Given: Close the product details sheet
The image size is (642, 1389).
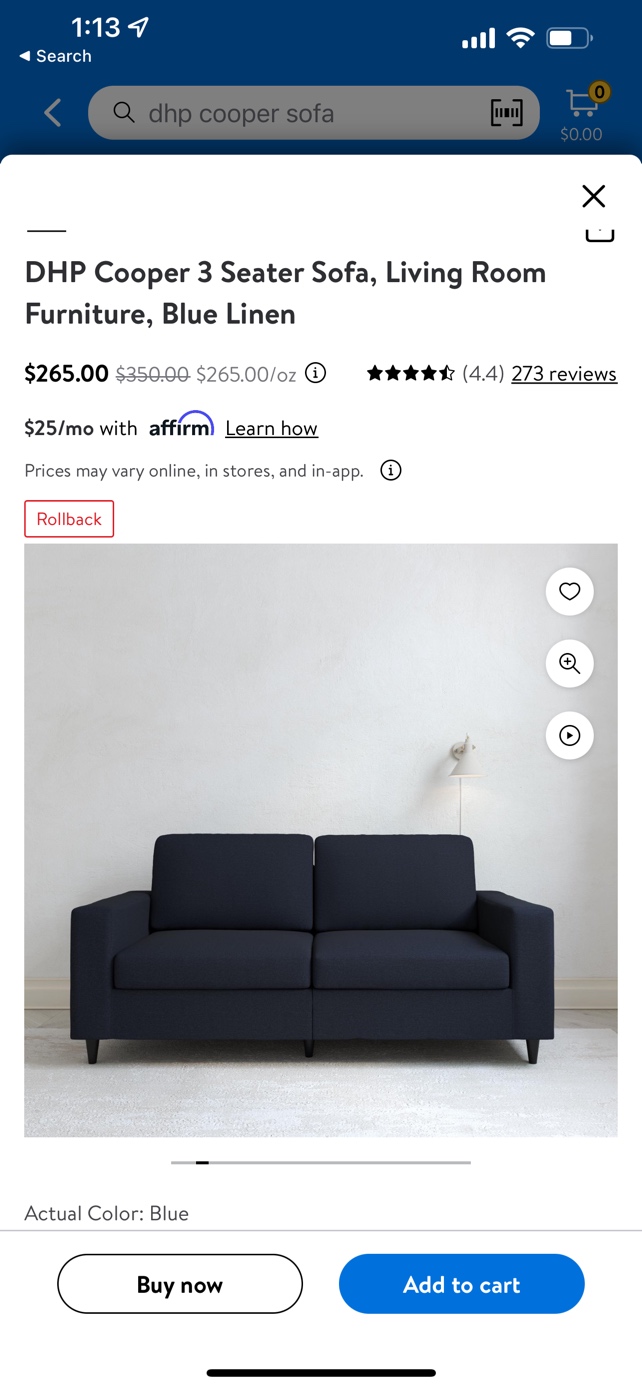Looking at the screenshot, I should pos(593,196).
